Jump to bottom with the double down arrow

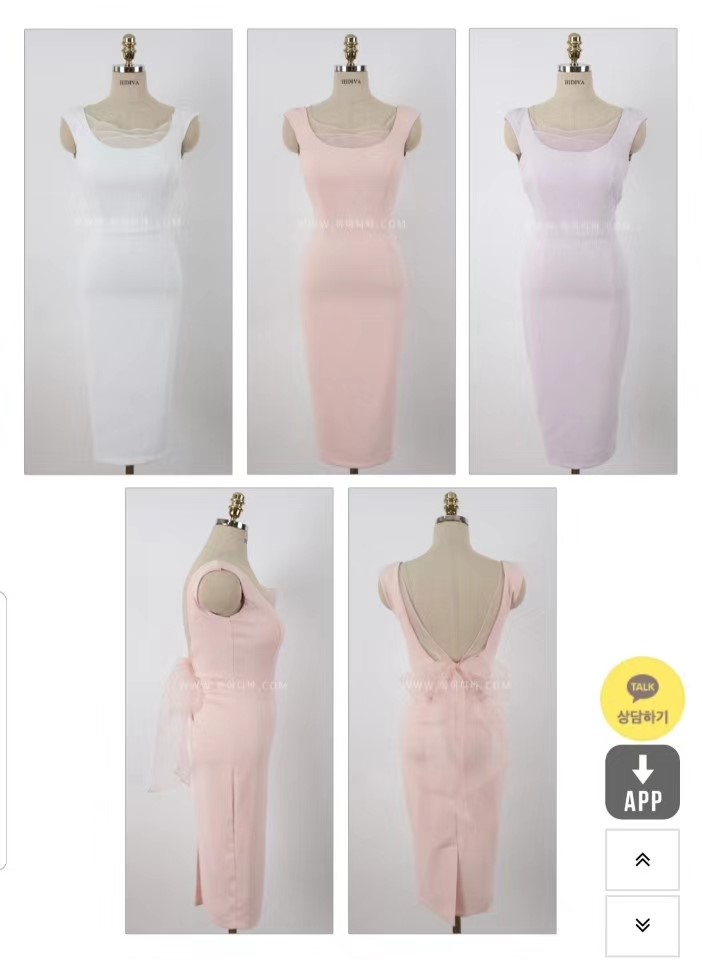click(x=642, y=926)
